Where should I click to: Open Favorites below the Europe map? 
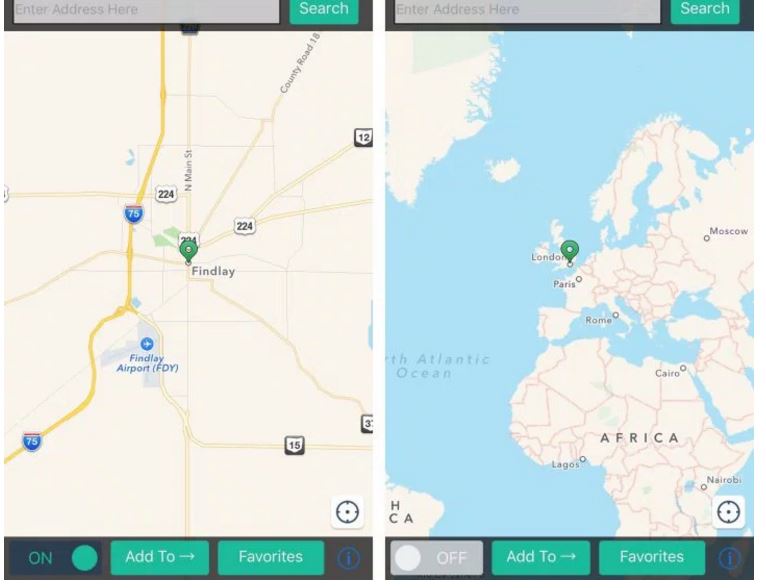(652, 557)
